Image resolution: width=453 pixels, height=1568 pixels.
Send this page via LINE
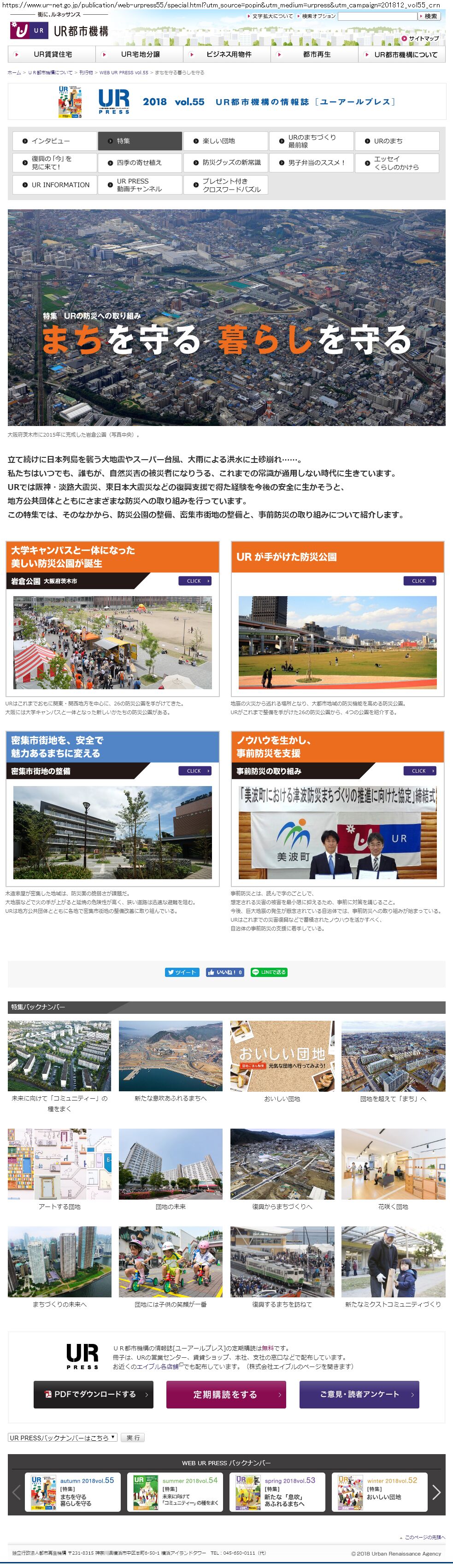click(x=269, y=972)
